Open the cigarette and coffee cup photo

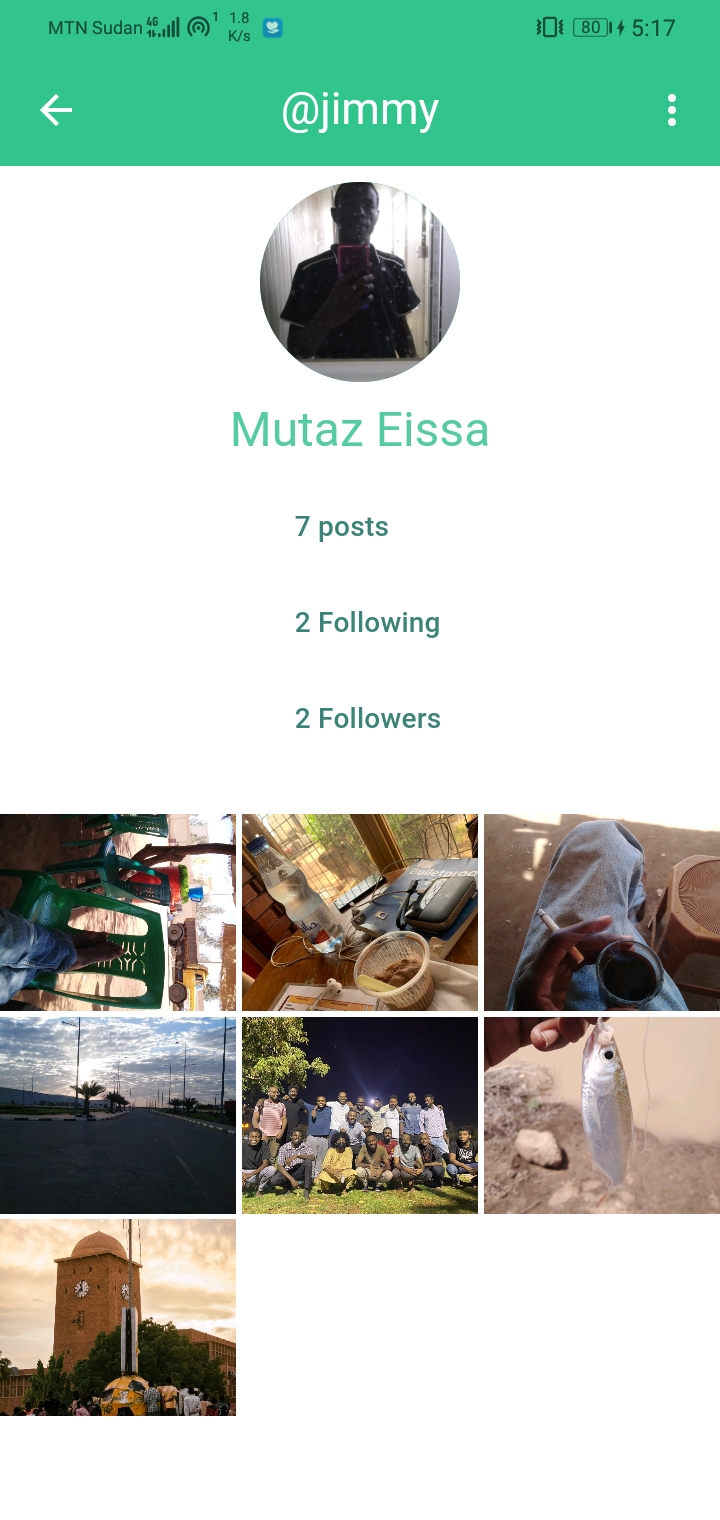602,912
